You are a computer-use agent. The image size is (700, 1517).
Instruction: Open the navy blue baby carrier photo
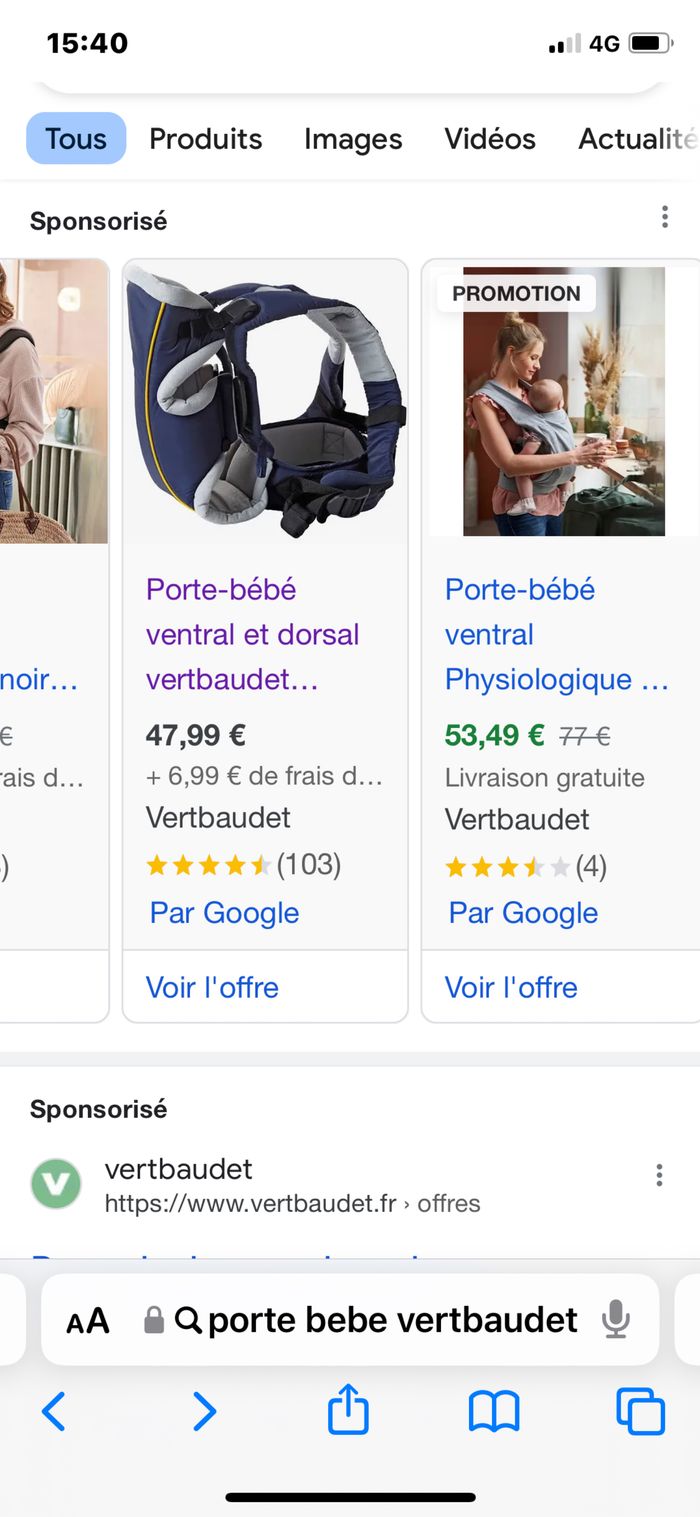click(x=265, y=402)
